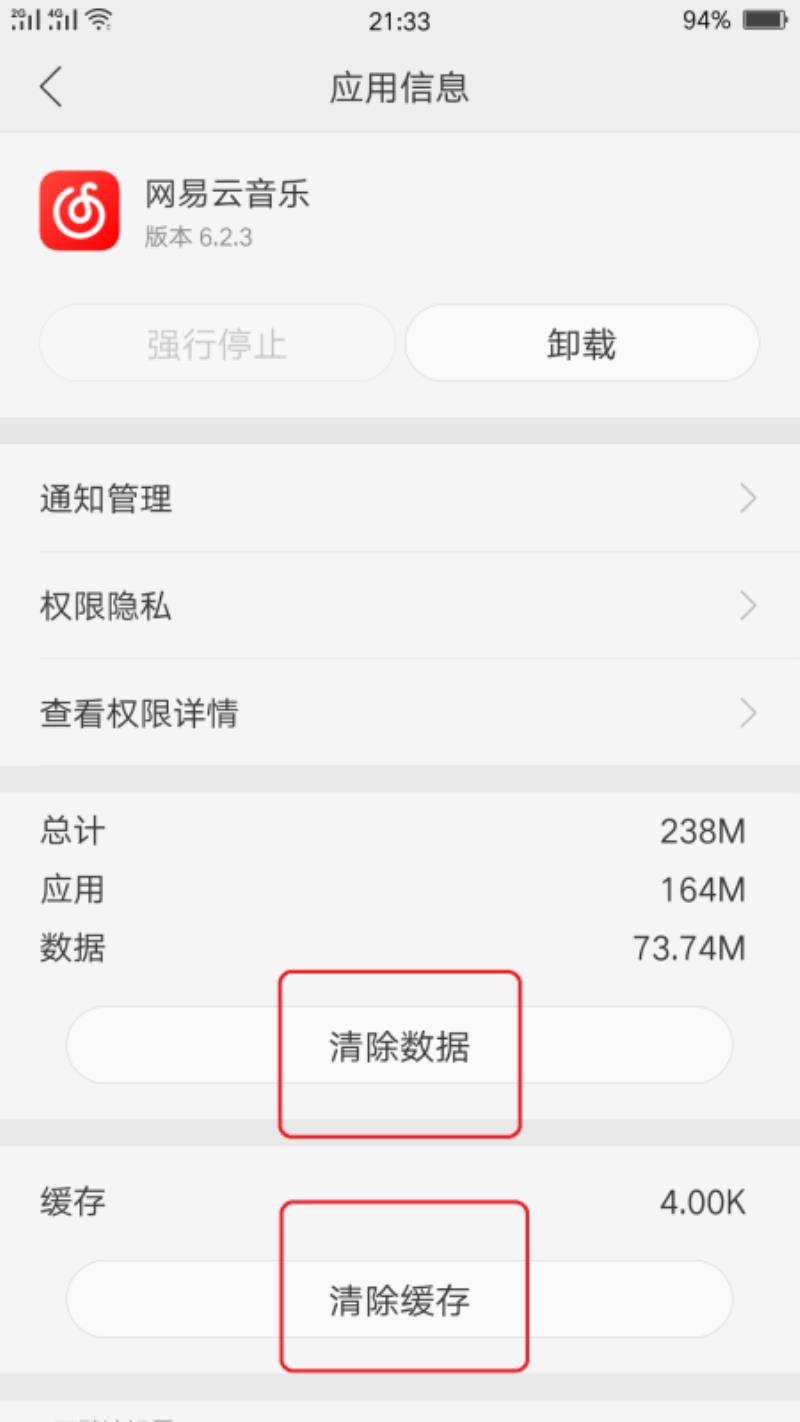Open 查看权限详情 permission details

(x=400, y=713)
